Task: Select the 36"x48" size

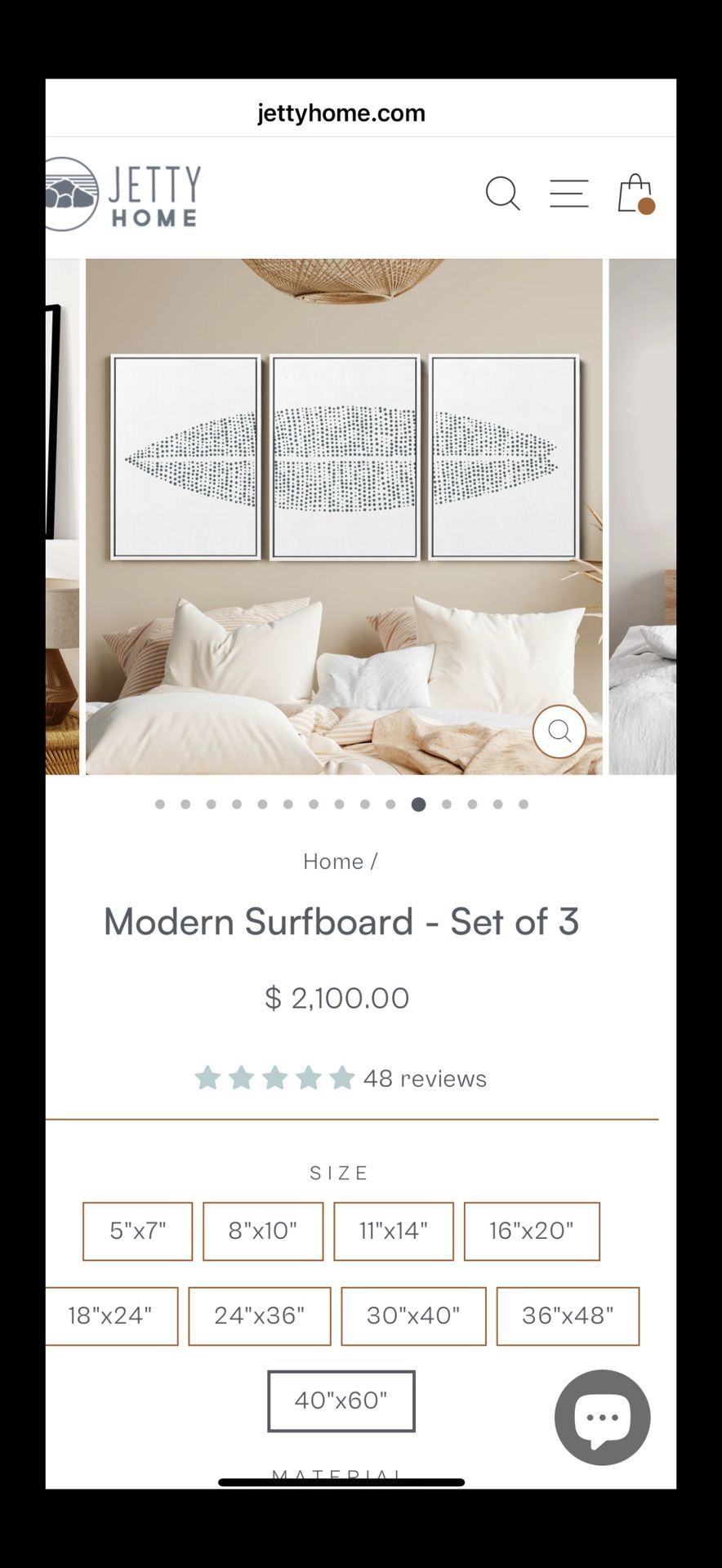Action: click(x=568, y=1316)
